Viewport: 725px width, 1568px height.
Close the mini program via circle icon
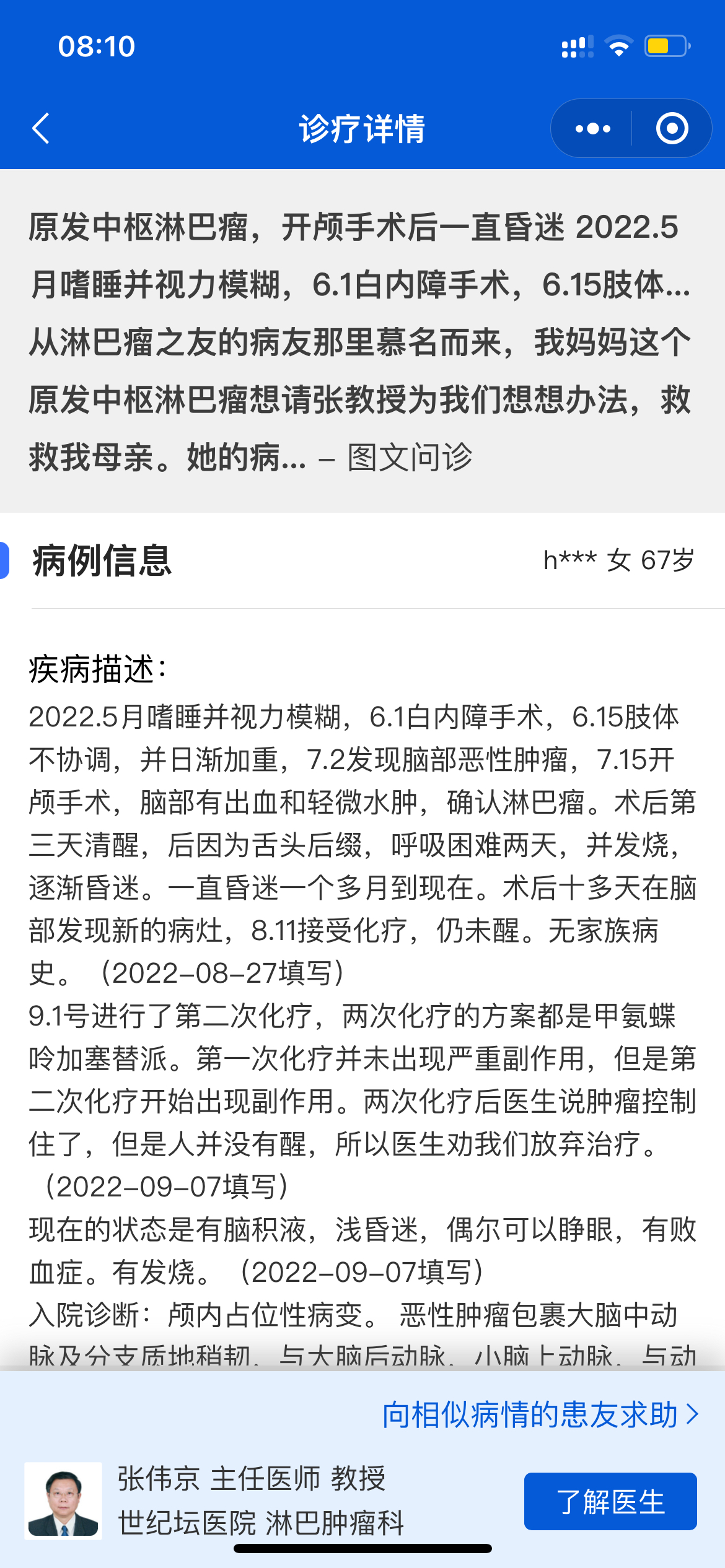tap(672, 129)
